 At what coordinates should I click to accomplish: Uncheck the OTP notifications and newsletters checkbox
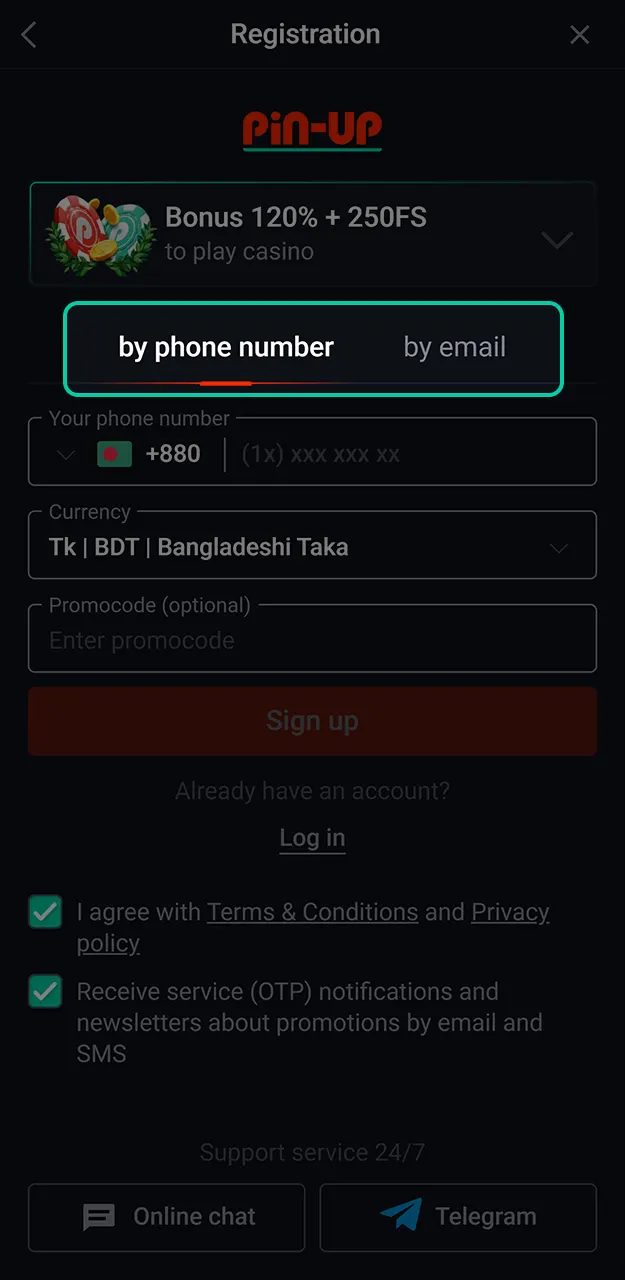45,991
